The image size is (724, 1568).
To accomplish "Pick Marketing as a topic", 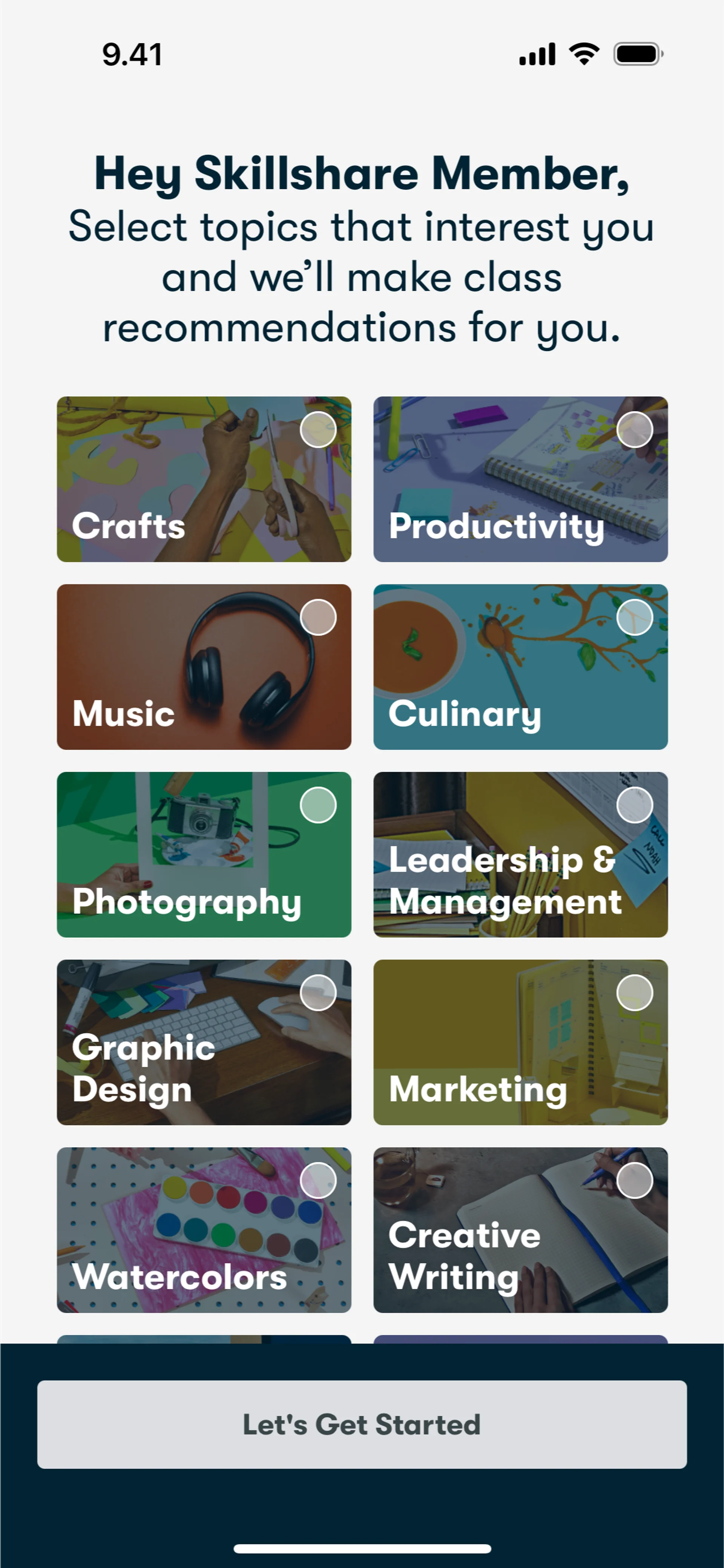I will (520, 1041).
